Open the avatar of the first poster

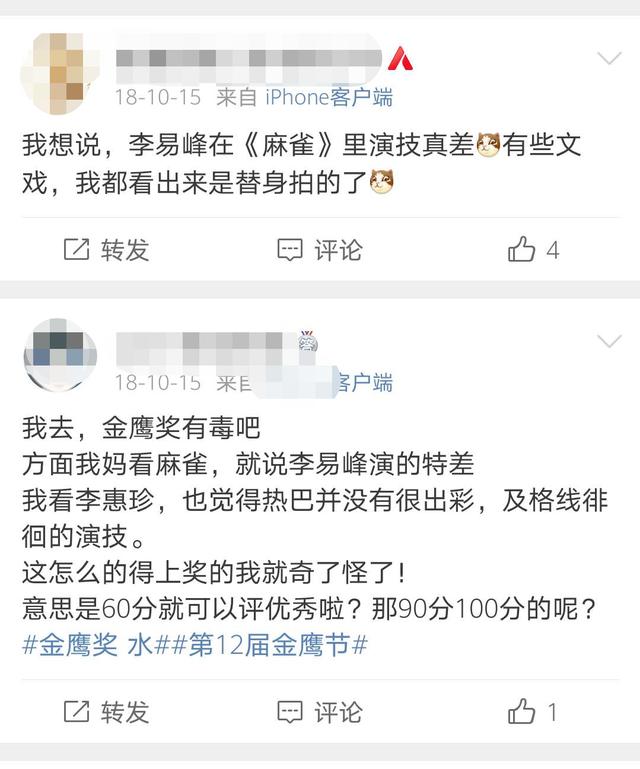[59, 72]
